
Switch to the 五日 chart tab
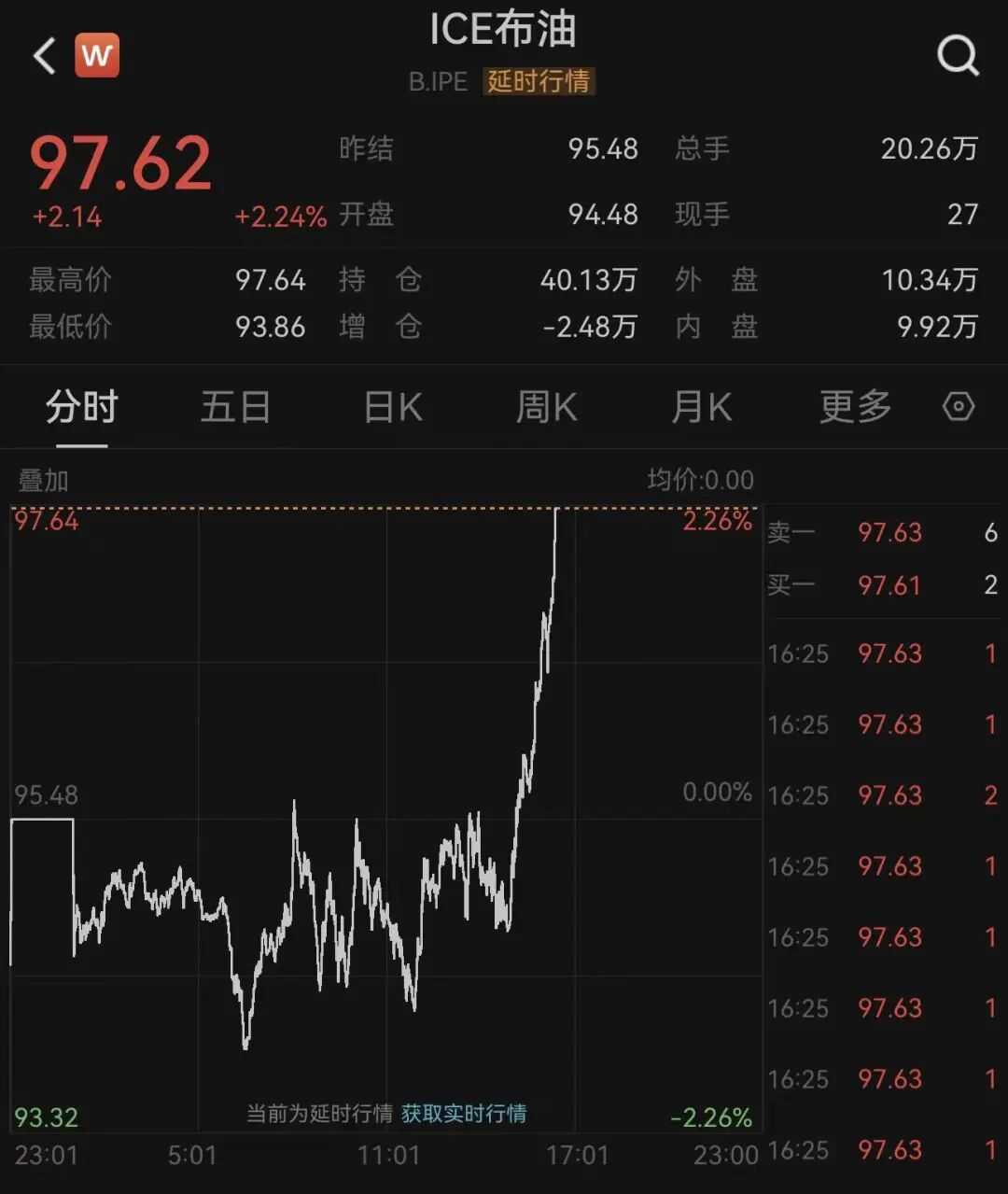click(235, 408)
